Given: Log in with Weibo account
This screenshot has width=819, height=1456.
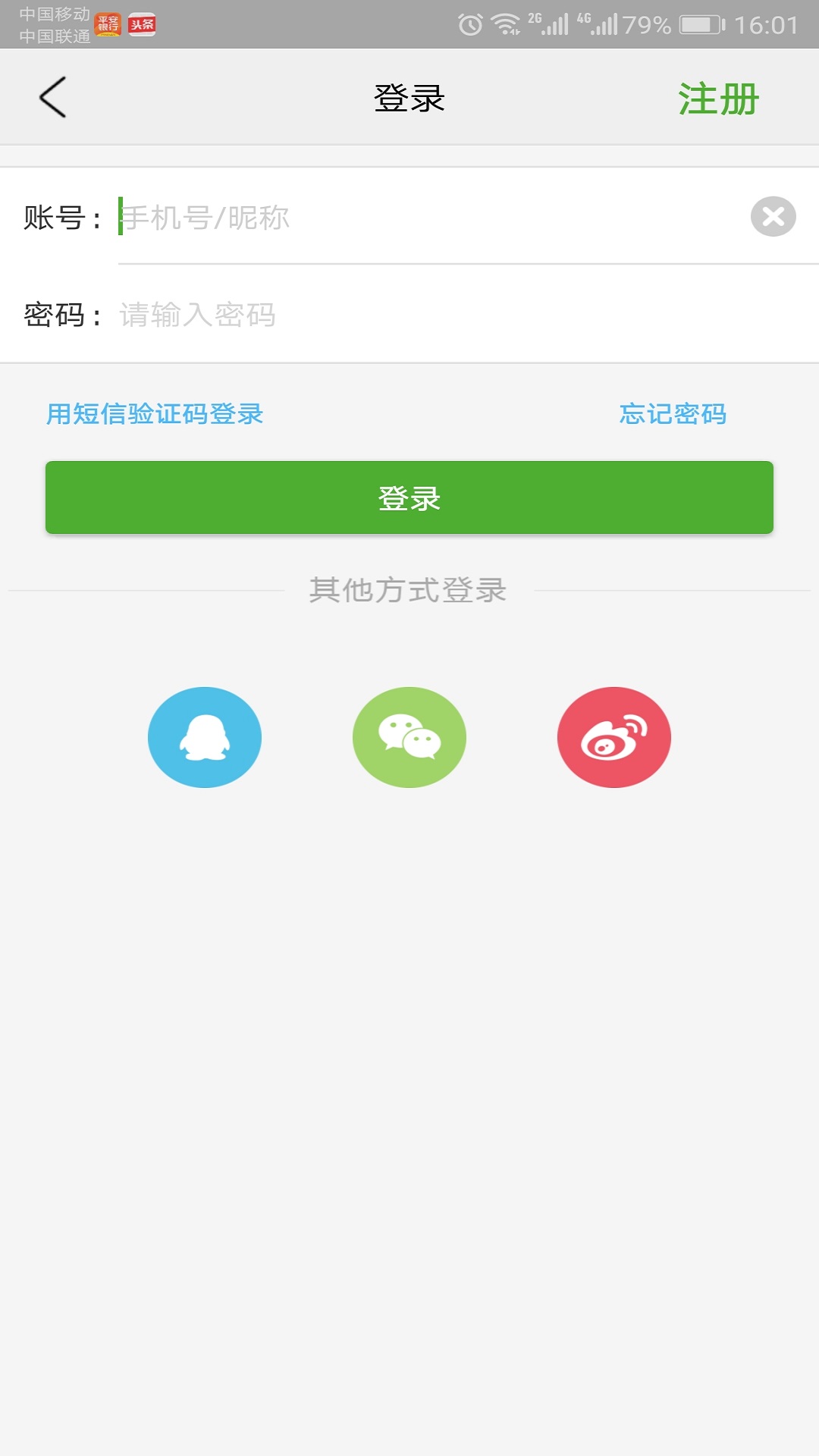Looking at the screenshot, I should click(614, 737).
